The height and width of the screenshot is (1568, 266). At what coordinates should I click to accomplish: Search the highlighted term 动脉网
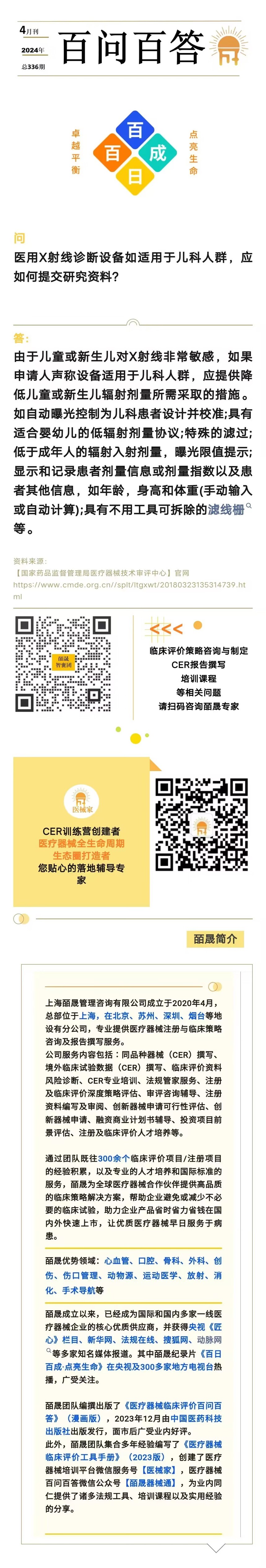209,1340
